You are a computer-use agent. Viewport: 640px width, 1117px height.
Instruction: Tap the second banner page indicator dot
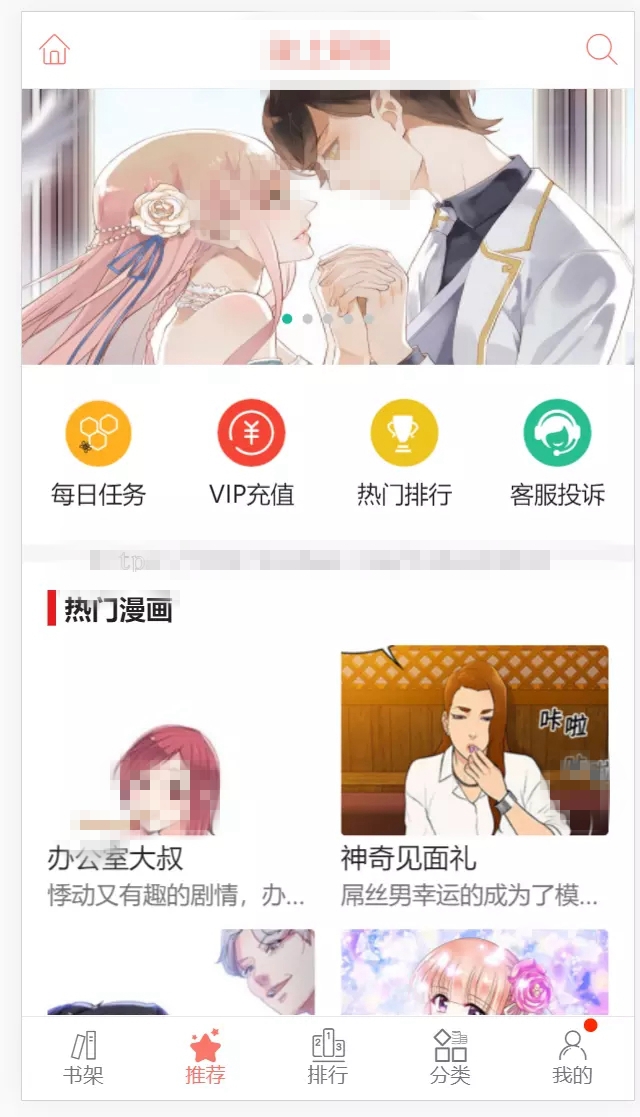click(307, 318)
